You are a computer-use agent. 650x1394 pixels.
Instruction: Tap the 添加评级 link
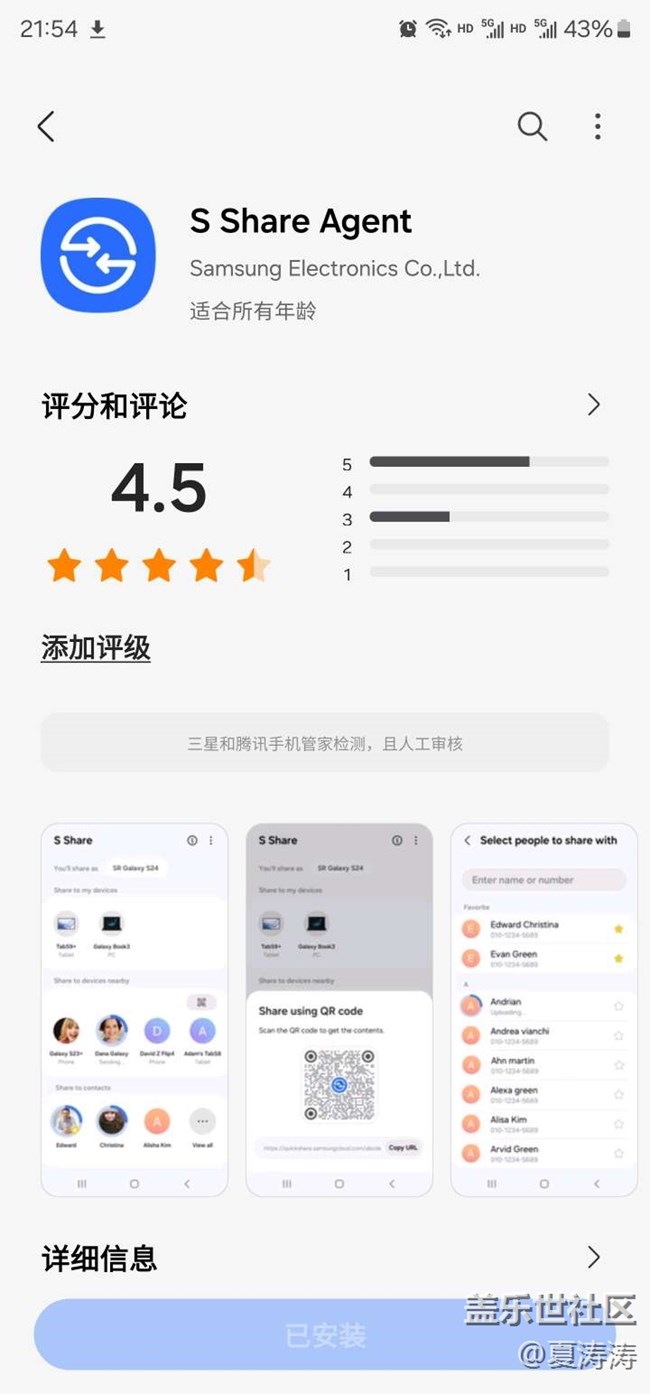pyautogui.click(x=96, y=648)
